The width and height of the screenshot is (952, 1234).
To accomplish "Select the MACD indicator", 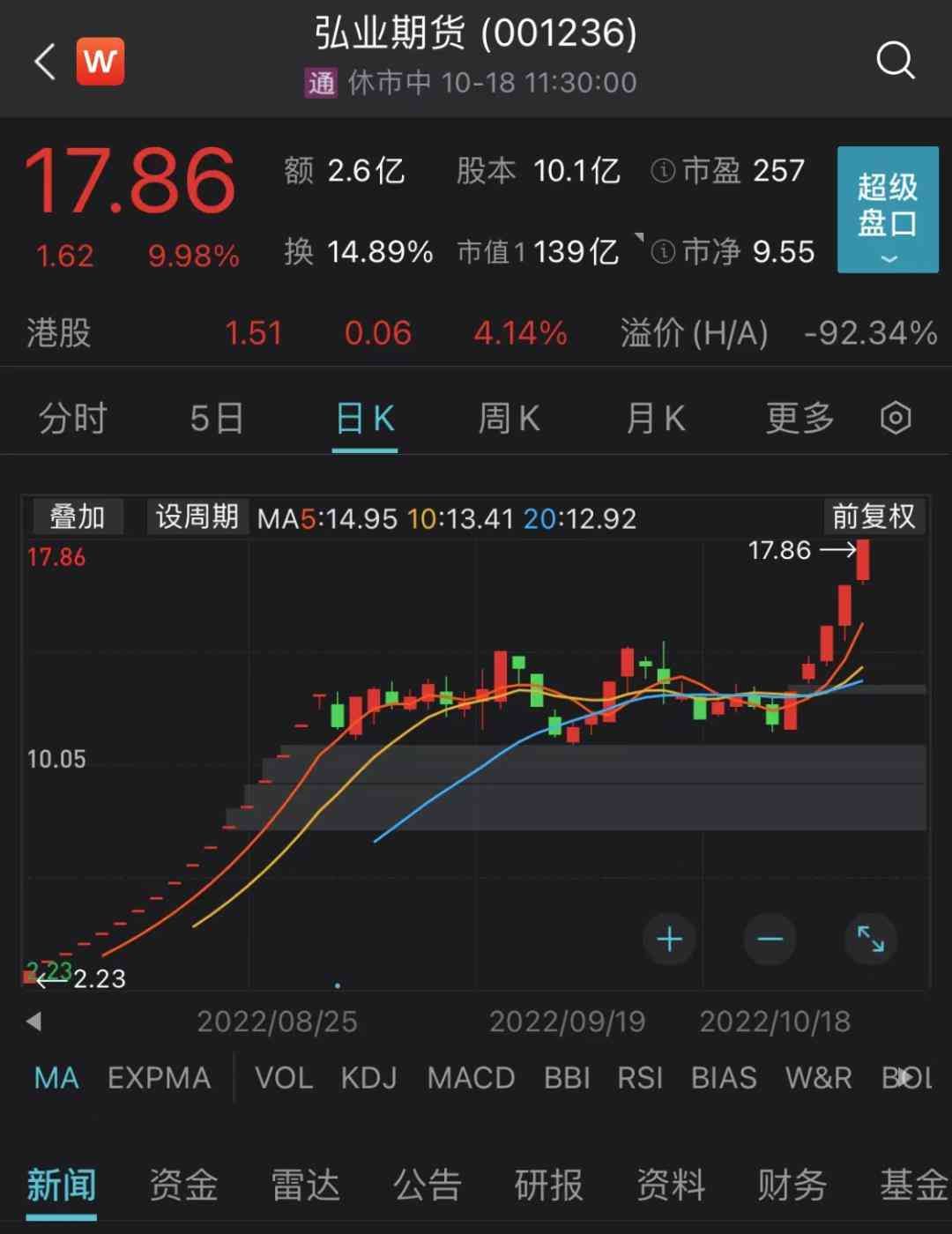I will pyautogui.click(x=471, y=1078).
